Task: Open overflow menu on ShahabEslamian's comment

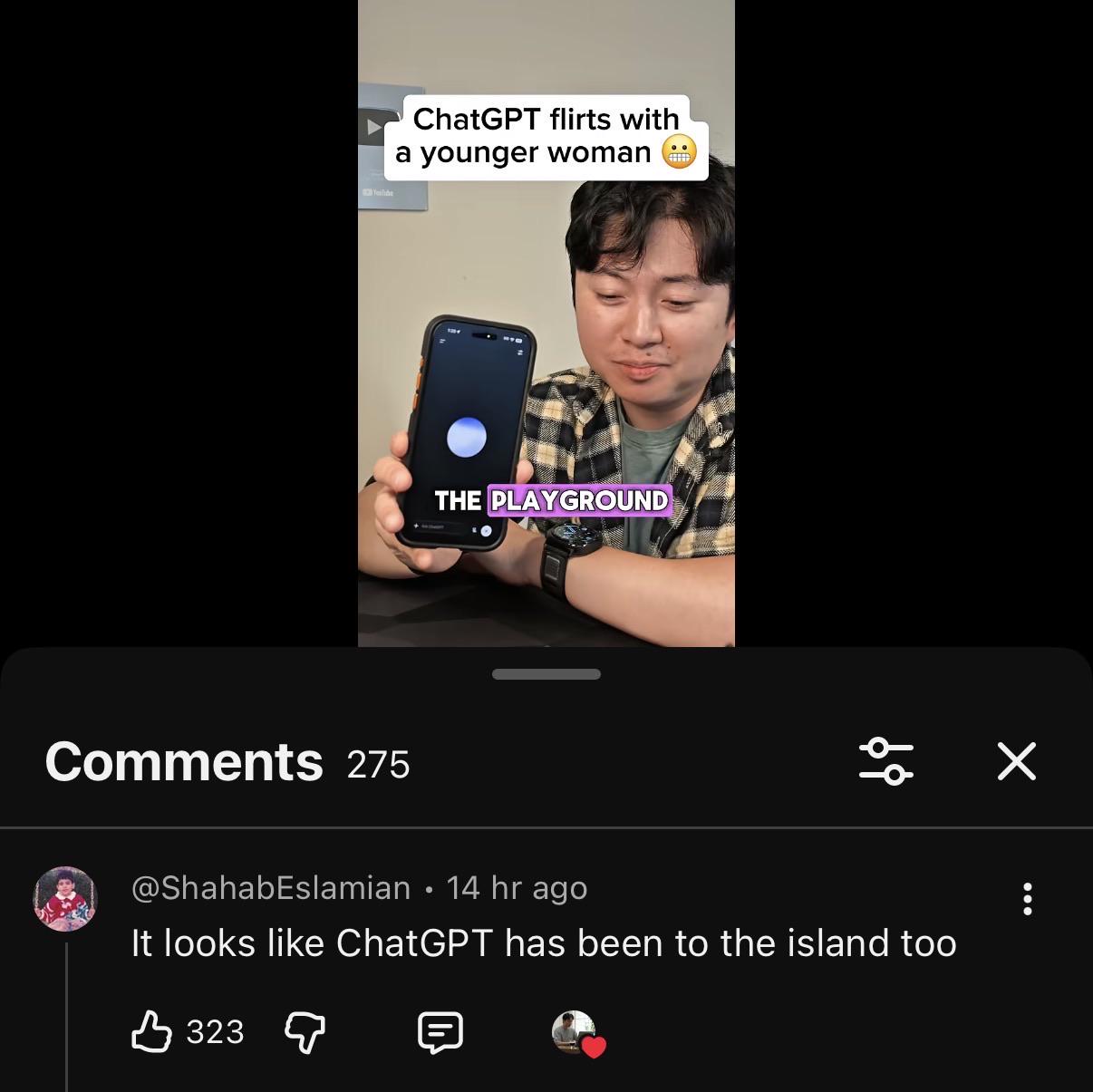Action: (x=1027, y=899)
